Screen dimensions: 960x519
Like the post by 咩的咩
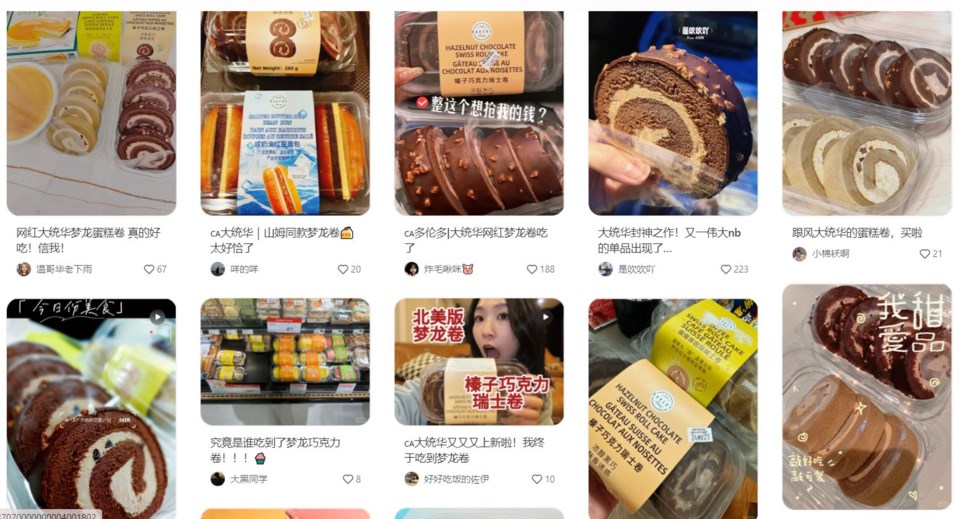pos(343,270)
